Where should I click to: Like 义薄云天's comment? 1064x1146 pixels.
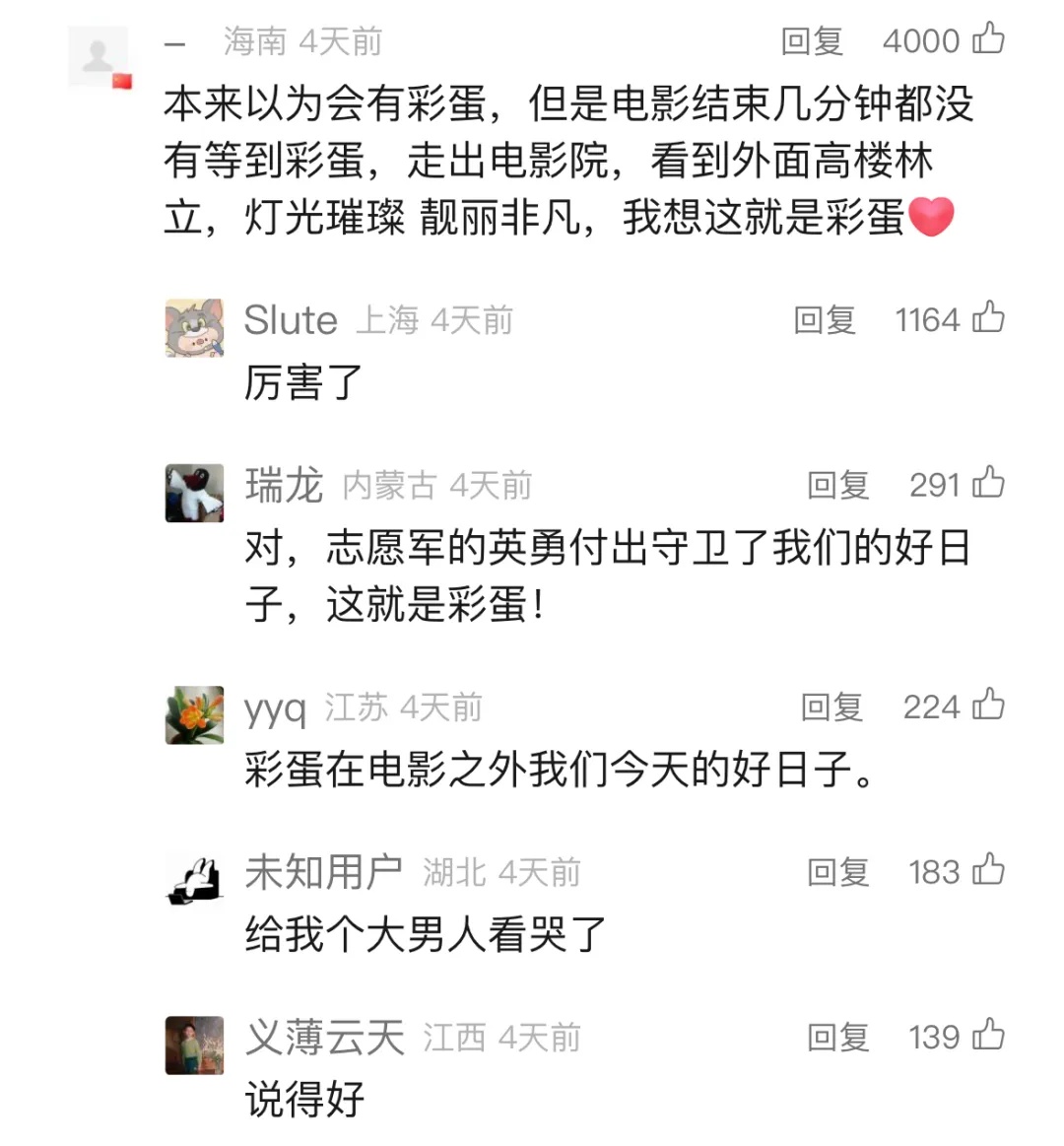pyautogui.click(x=988, y=1035)
